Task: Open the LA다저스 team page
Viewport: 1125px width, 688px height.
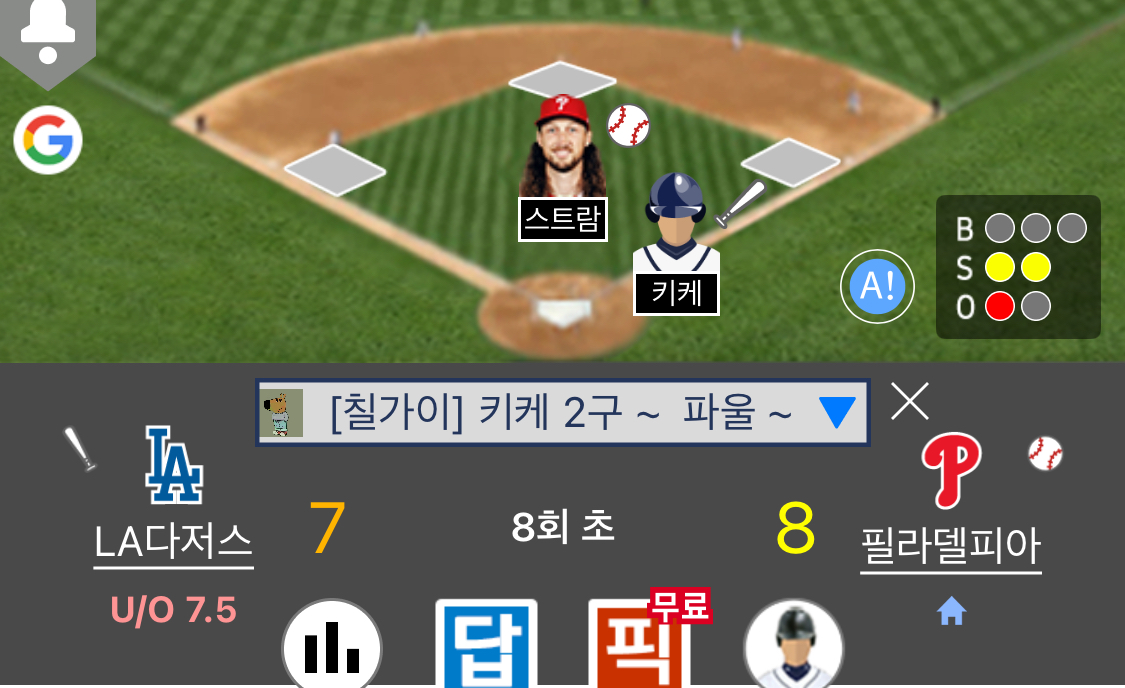Action: click(x=173, y=543)
